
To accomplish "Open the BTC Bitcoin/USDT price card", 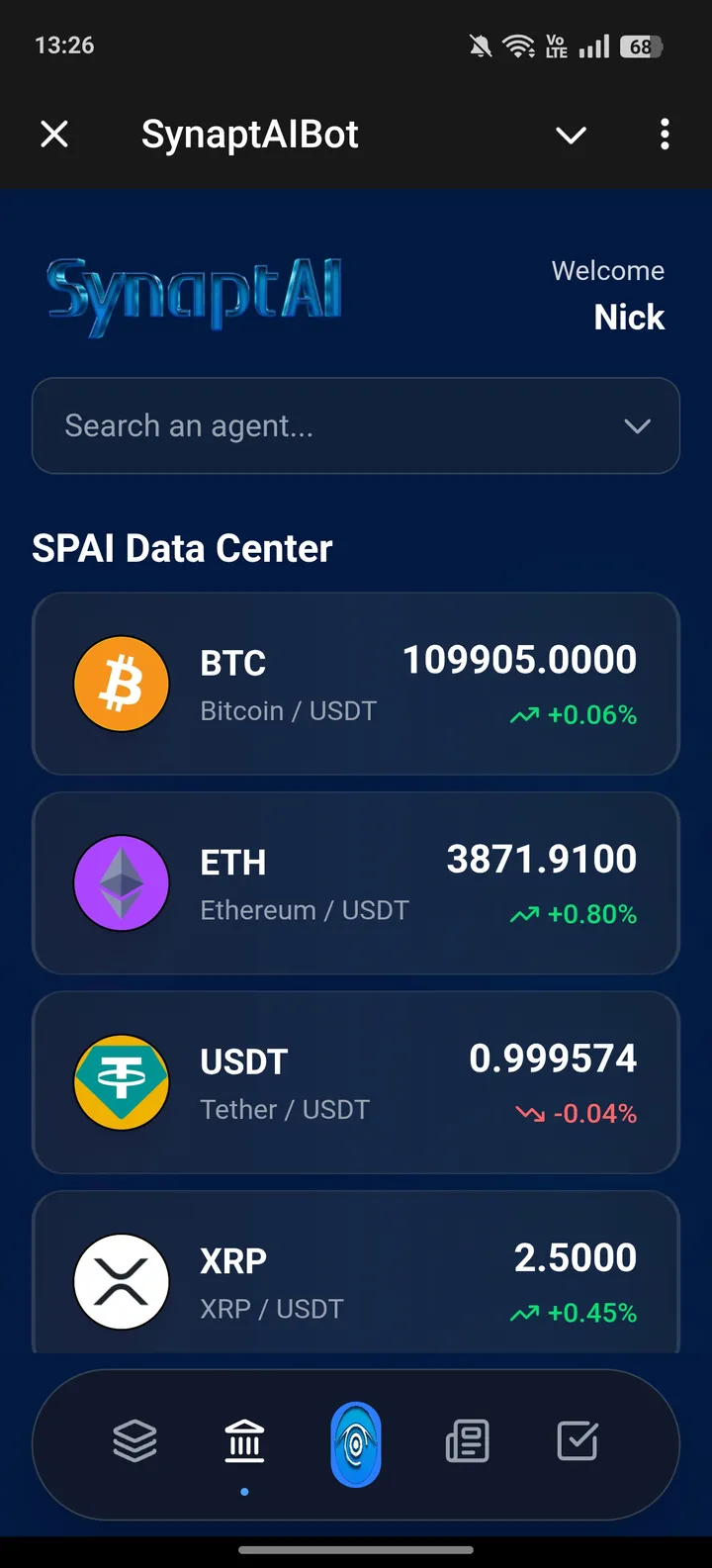I will (x=356, y=684).
